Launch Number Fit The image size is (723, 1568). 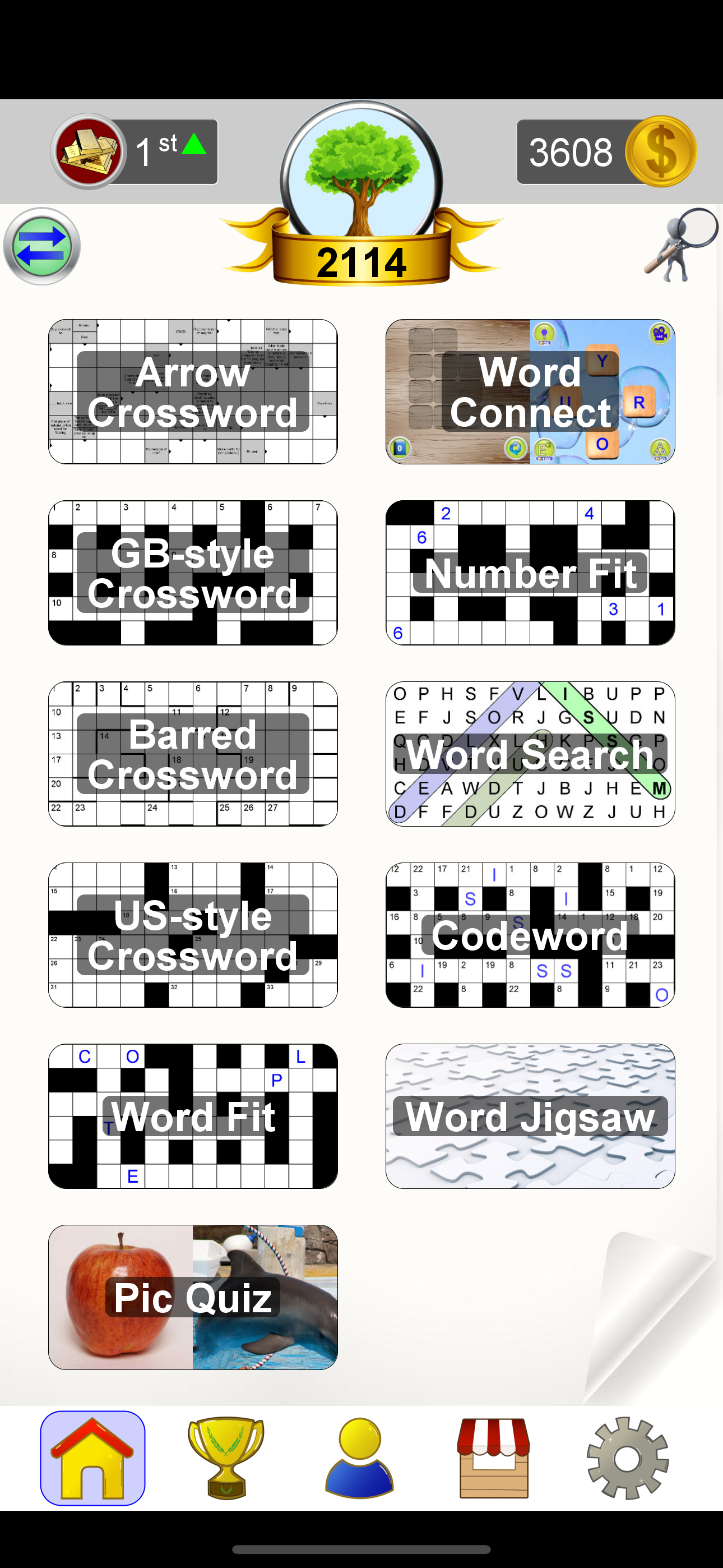530,572
